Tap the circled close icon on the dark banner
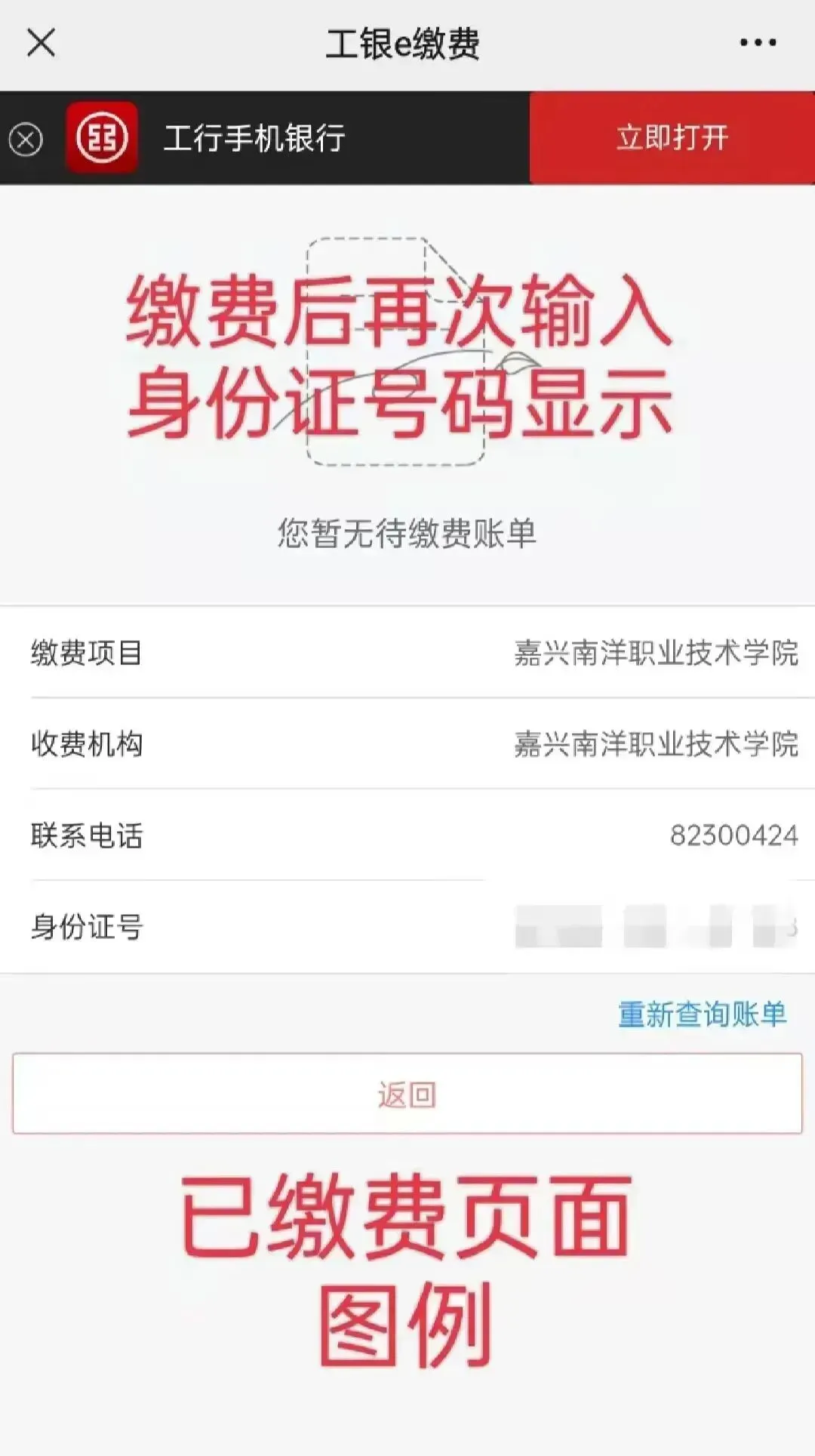Image resolution: width=815 pixels, height=1456 pixels. click(27, 138)
